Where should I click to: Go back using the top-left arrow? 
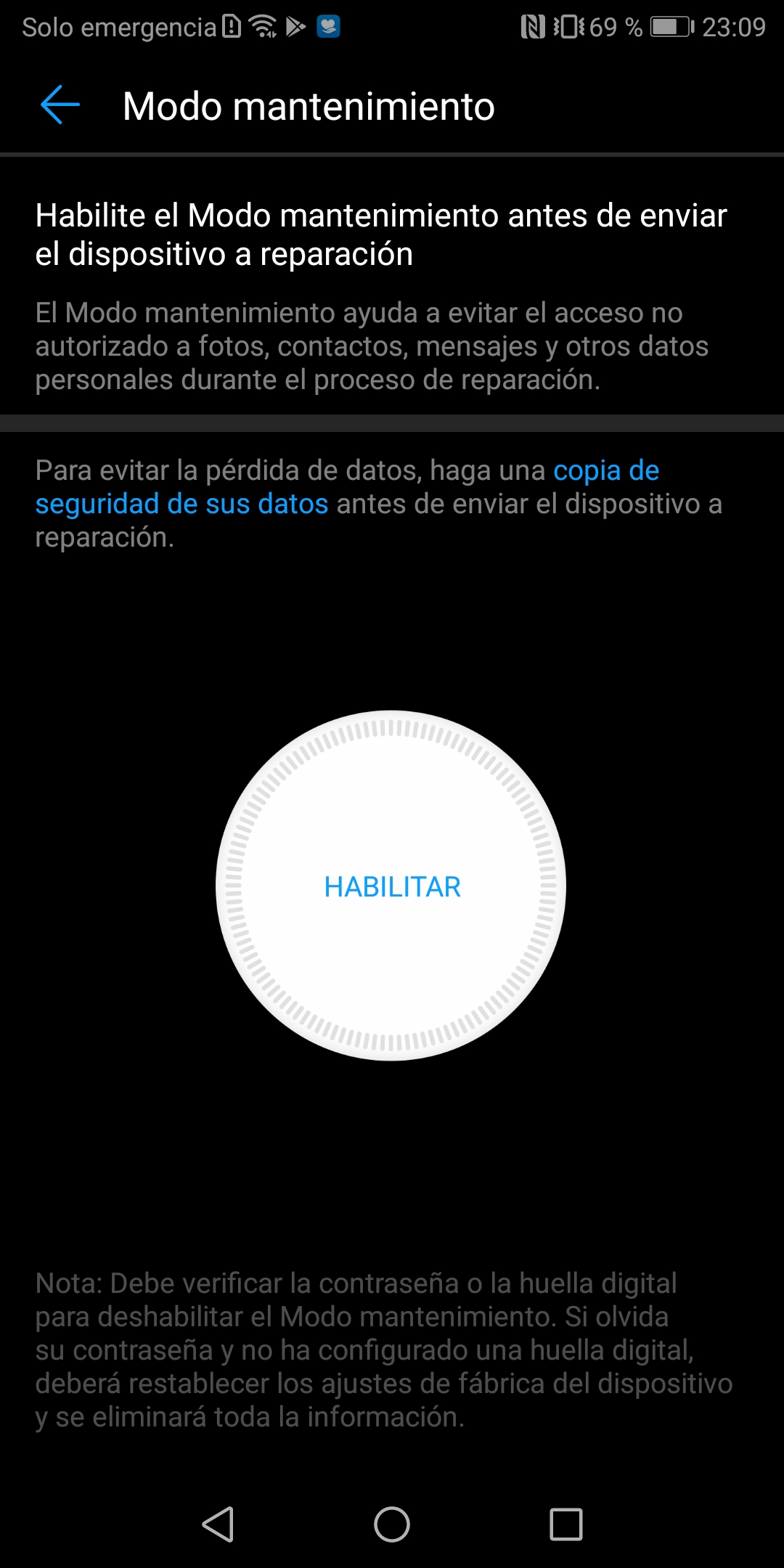pyautogui.click(x=60, y=105)
